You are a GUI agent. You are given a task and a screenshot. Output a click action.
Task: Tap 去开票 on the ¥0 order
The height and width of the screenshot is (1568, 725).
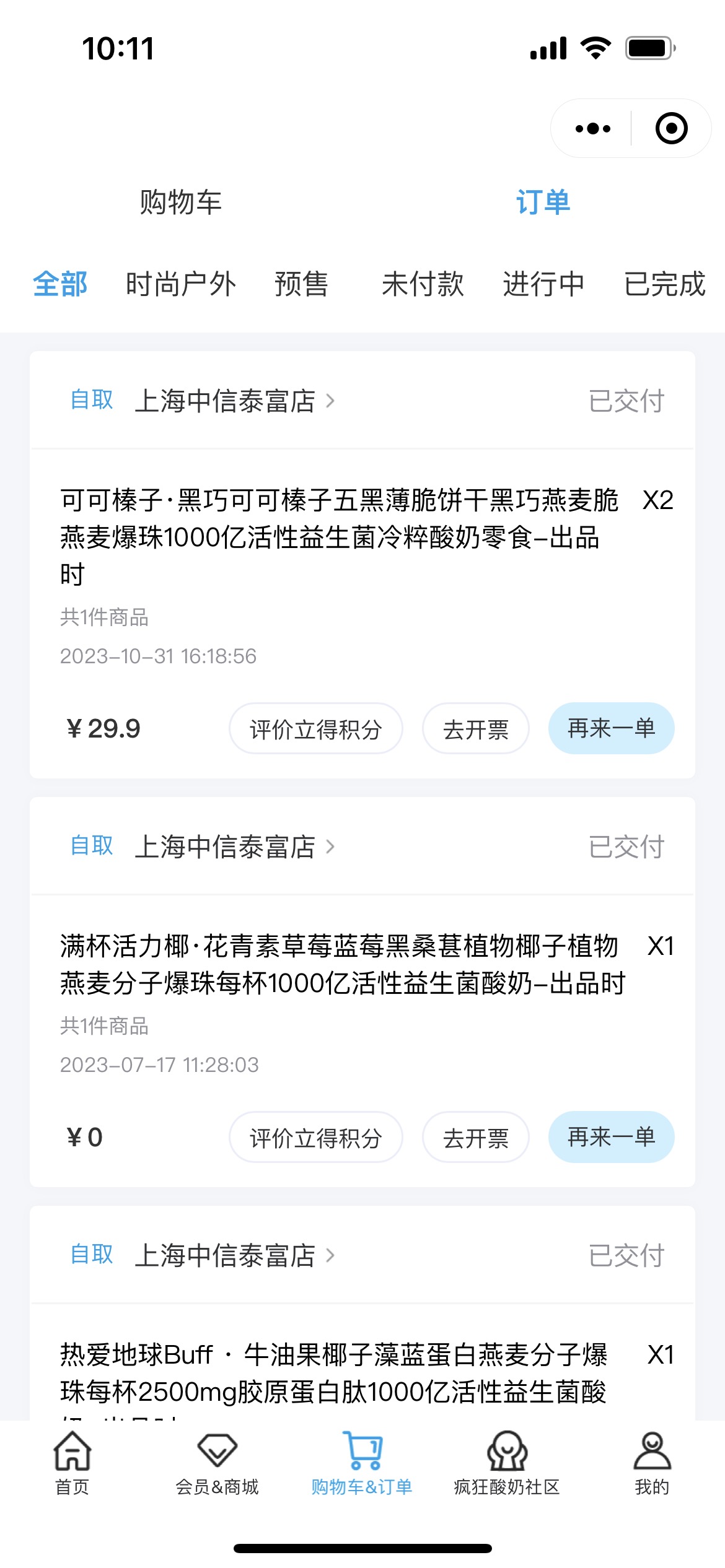pyautogui.click(x=476, y=1138)
